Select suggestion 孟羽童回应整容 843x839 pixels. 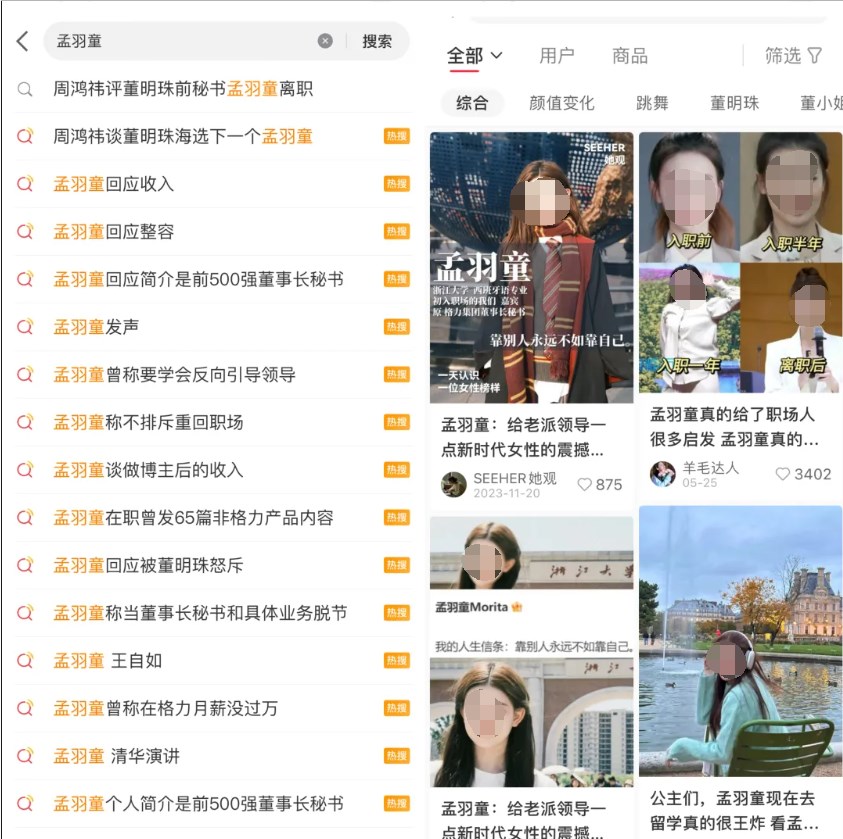tap(113, 232)
